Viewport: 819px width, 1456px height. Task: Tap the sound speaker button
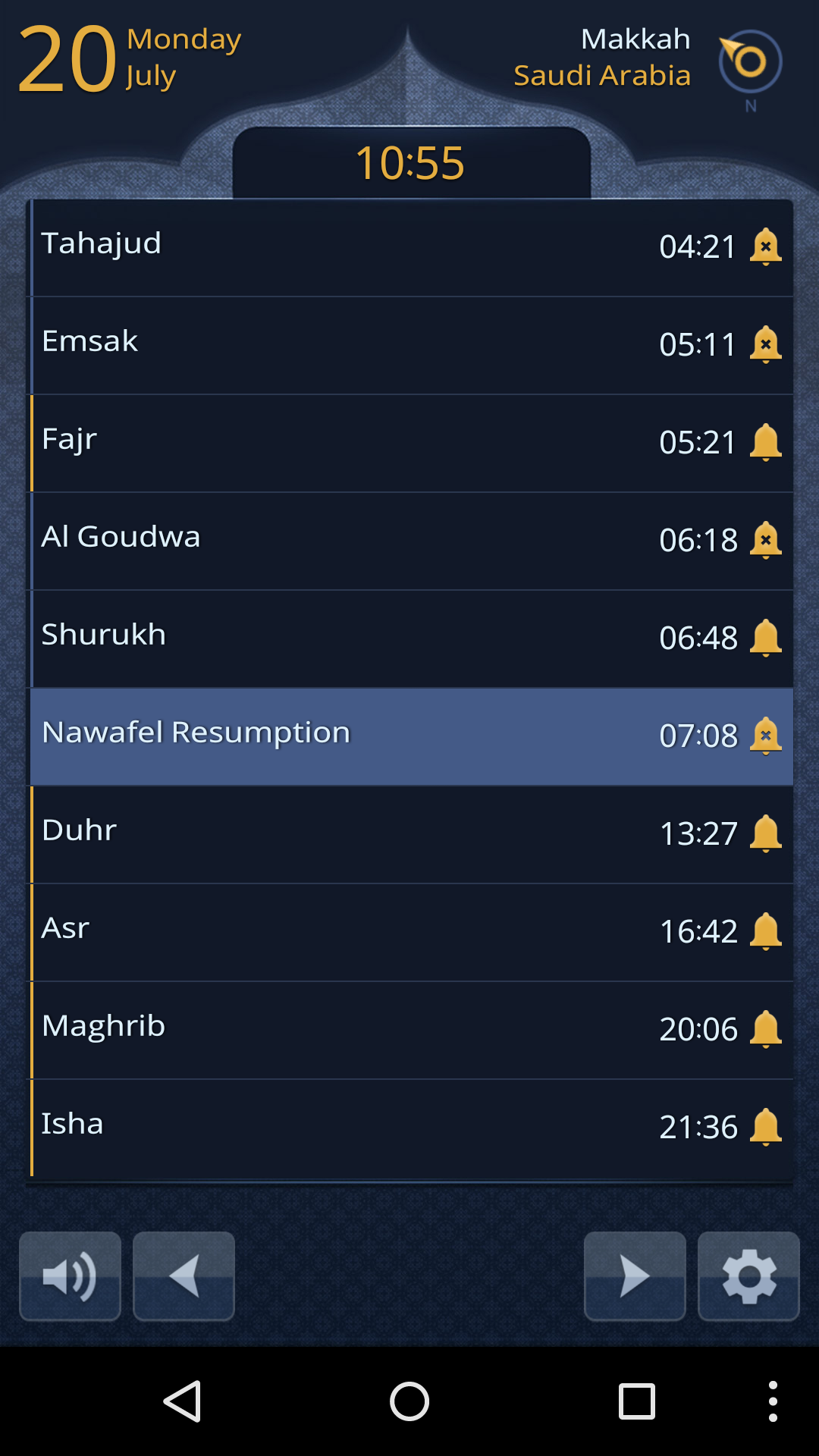(70, 1276)
